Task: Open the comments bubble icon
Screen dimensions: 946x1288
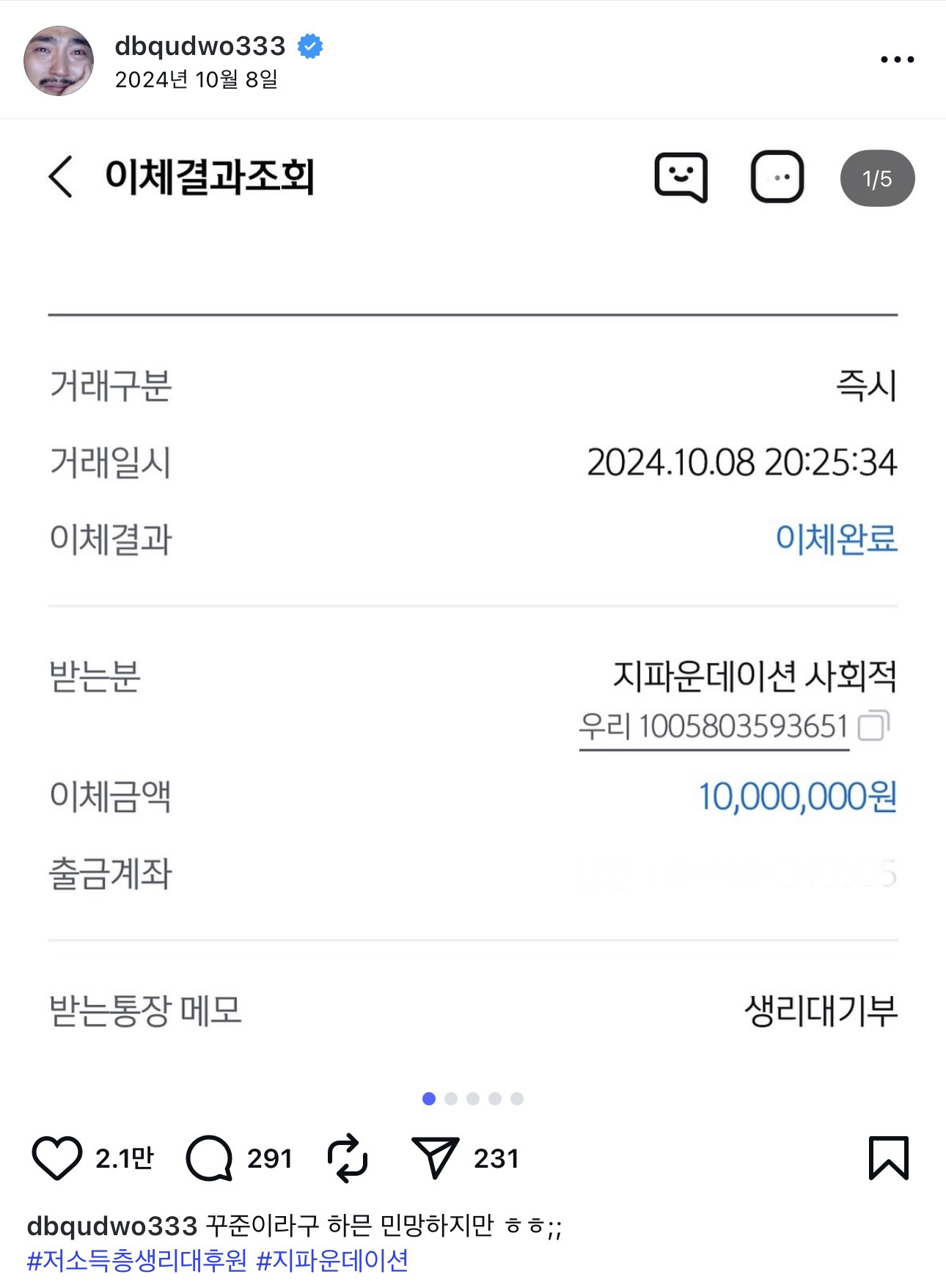Action: coord(209,1157)
